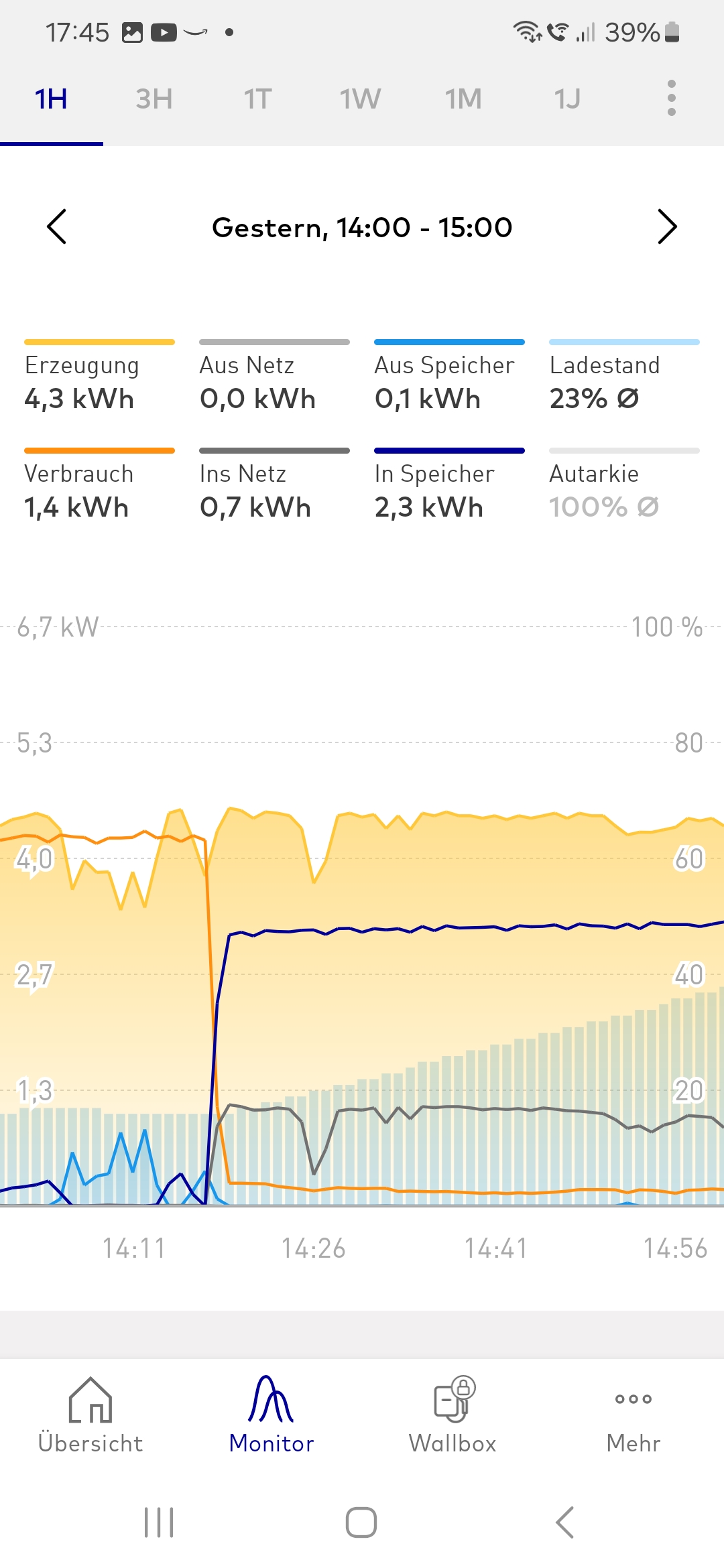Toggle the Aus Speicher series

(x=449, y=377)
